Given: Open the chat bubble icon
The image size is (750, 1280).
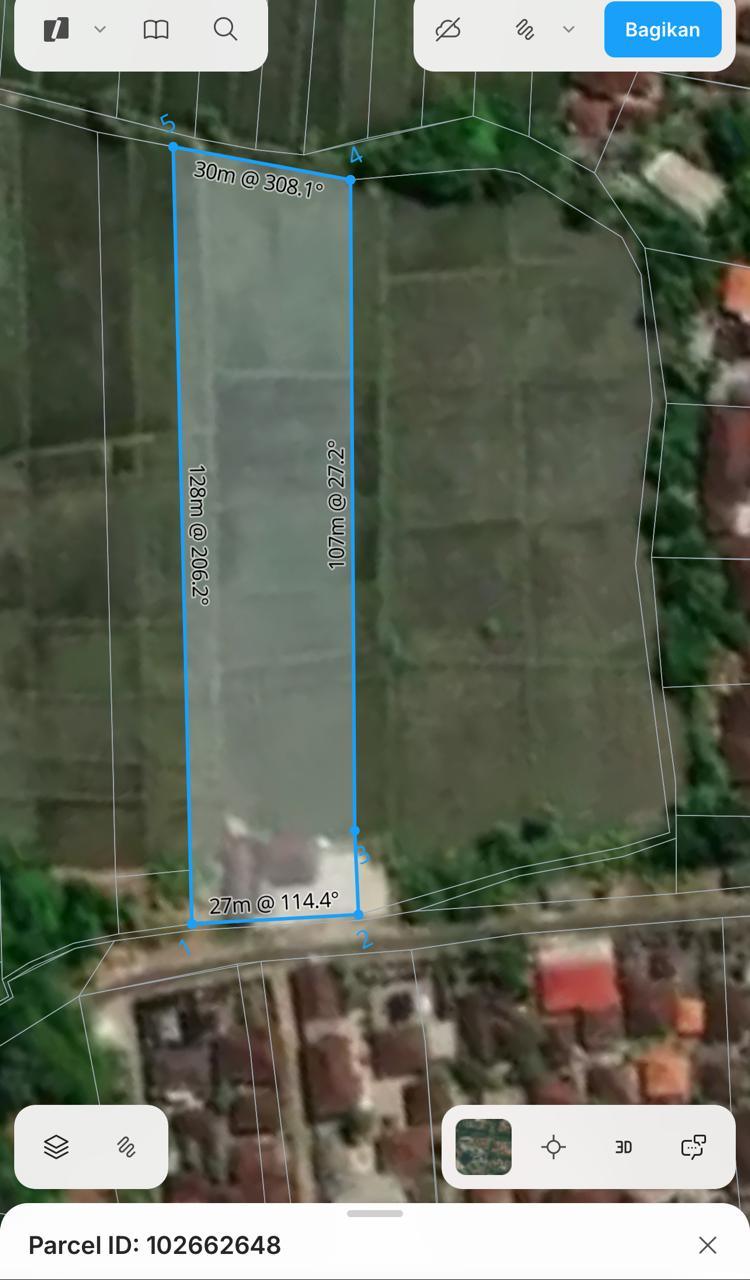Looking at the screenshot, I should click(x=693, y=1147).
